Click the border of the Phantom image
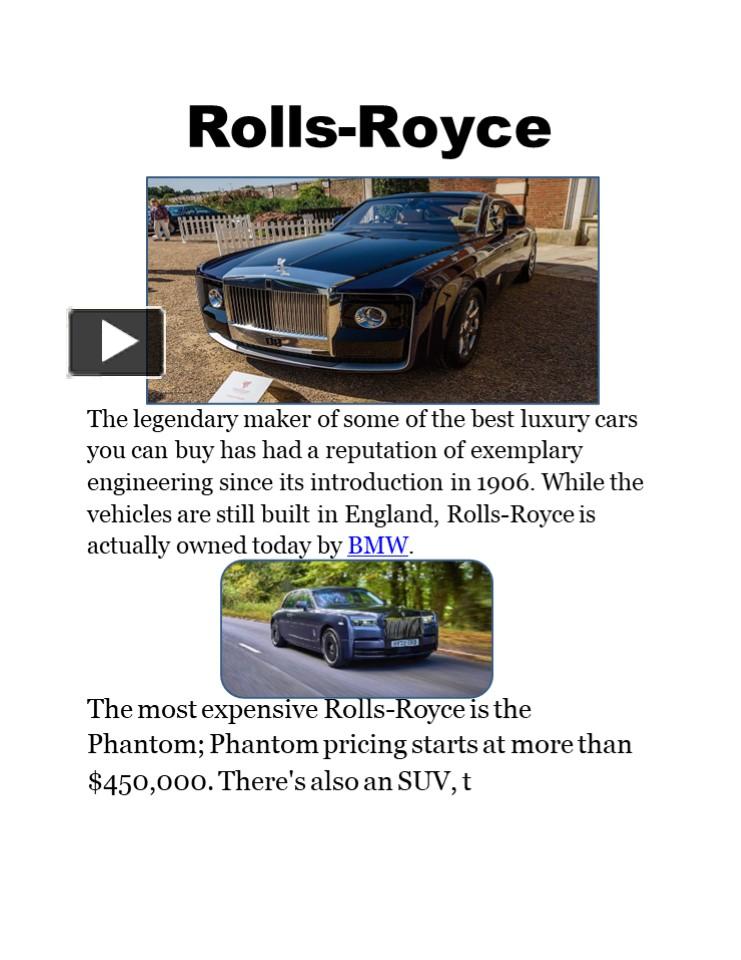741x960 pixels. click(355, 564)
